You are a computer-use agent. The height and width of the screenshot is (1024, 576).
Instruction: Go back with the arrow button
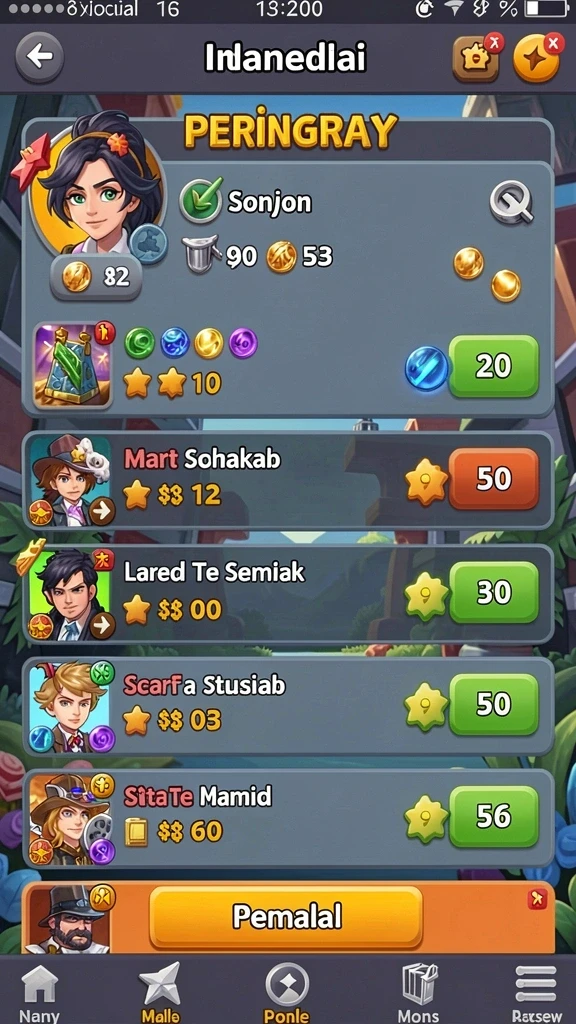(x=40, y=57)
